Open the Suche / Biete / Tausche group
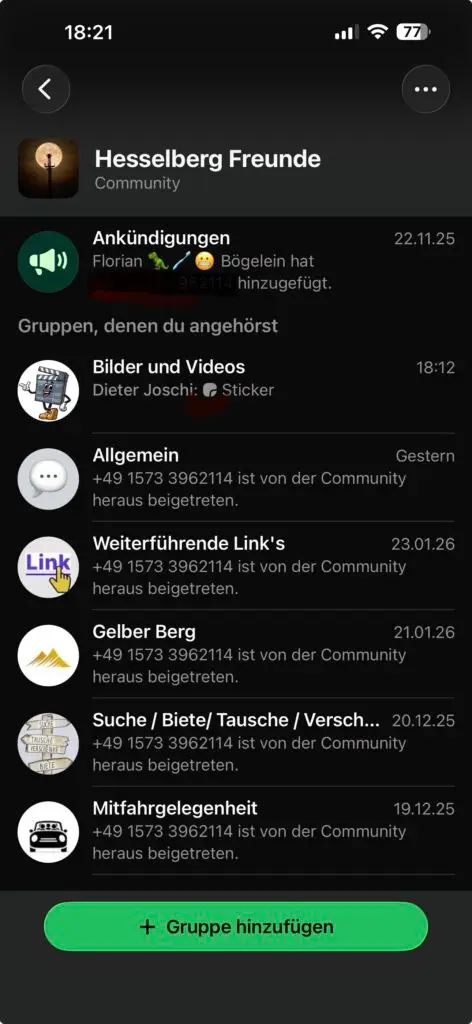The image size is (472, 1024). click(236, 743)
